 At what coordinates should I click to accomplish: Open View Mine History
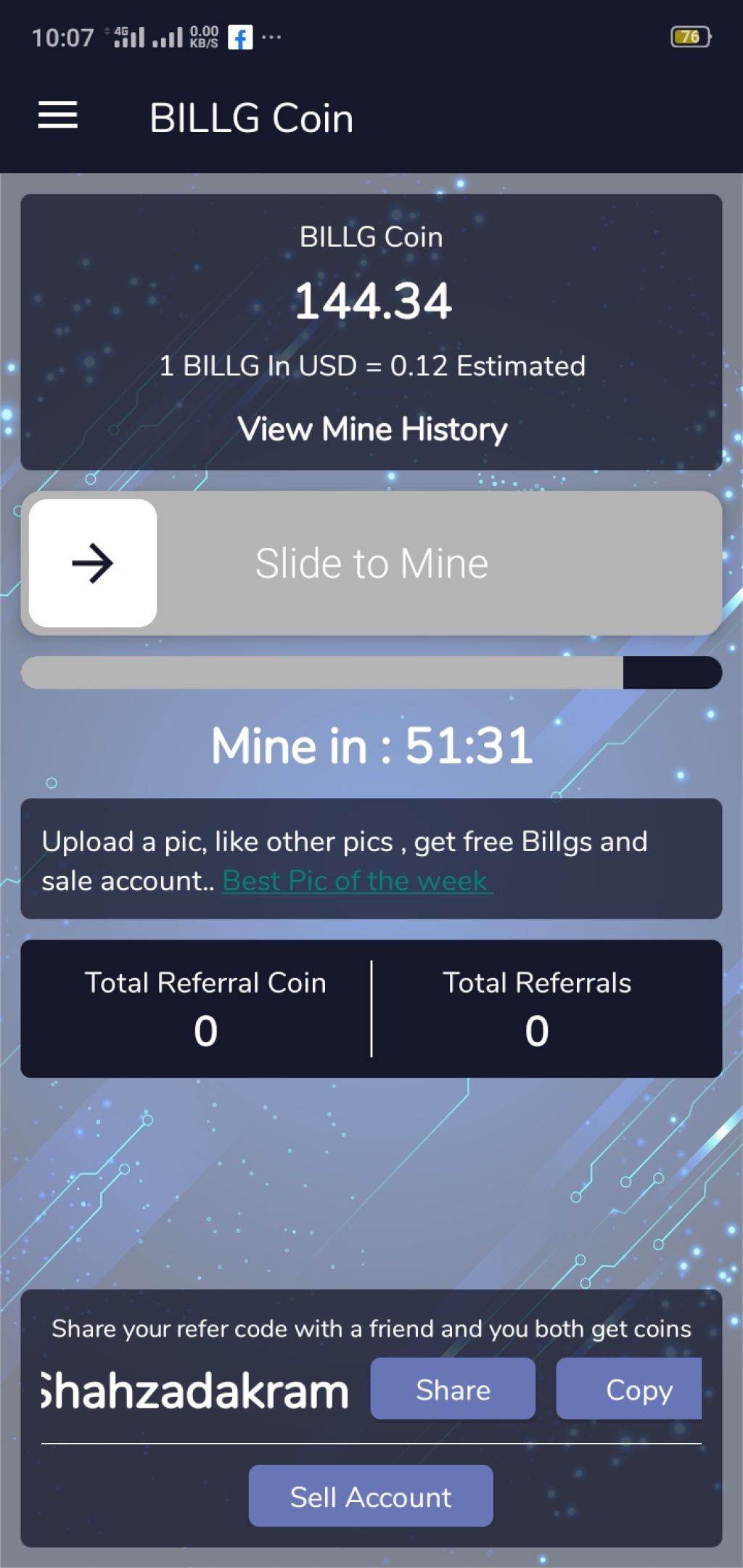point(371,429)
